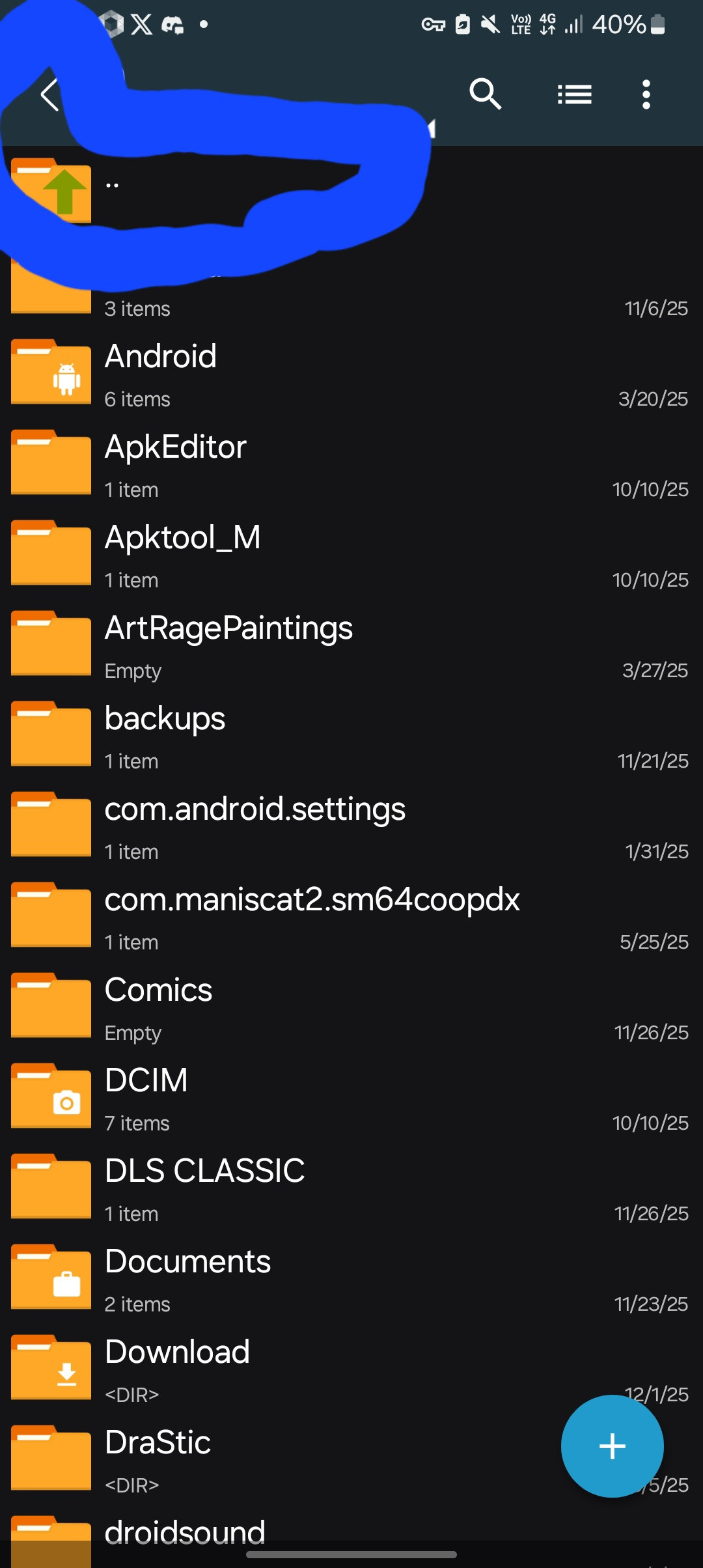
Task: Go back using the arrow in the app bar
Action: pos(50,95)
